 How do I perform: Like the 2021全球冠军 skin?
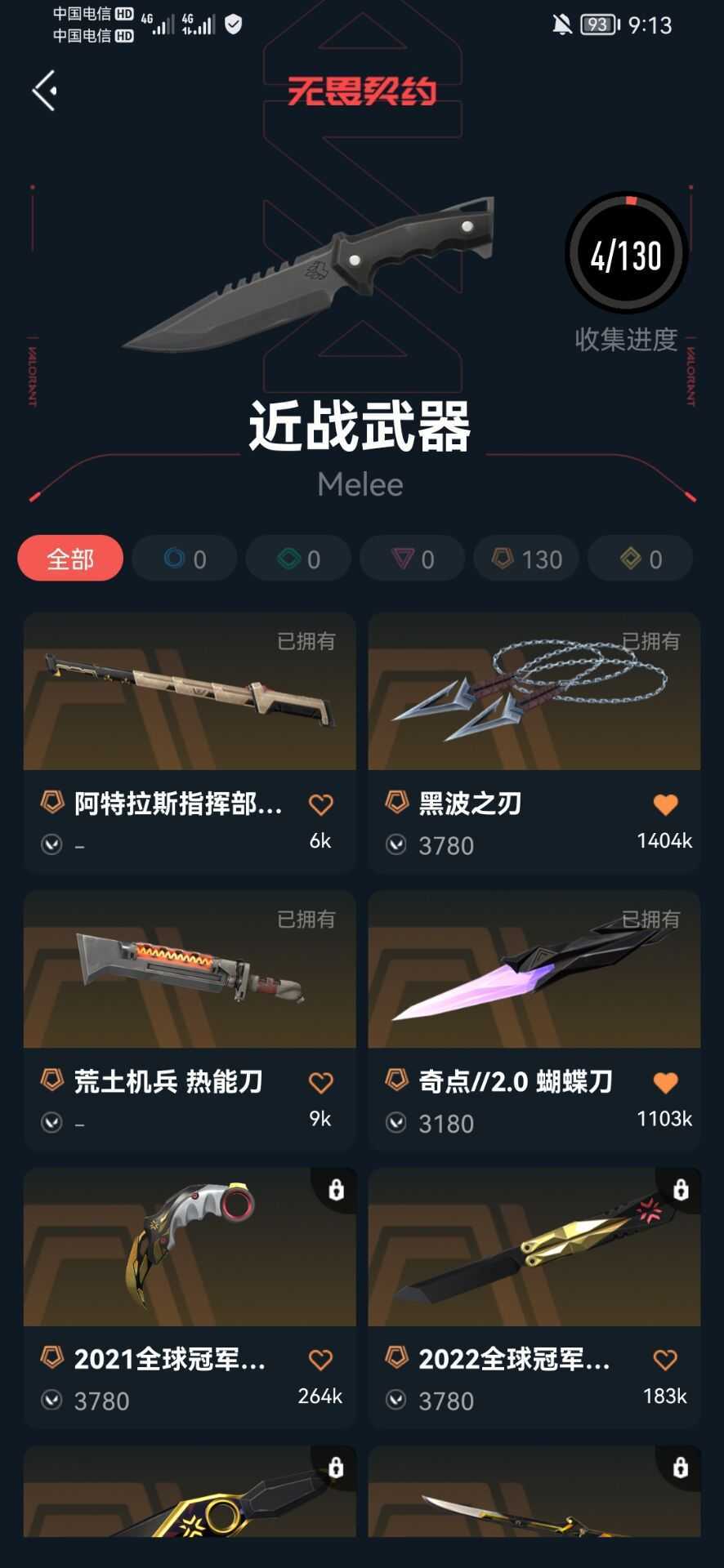320,1360
